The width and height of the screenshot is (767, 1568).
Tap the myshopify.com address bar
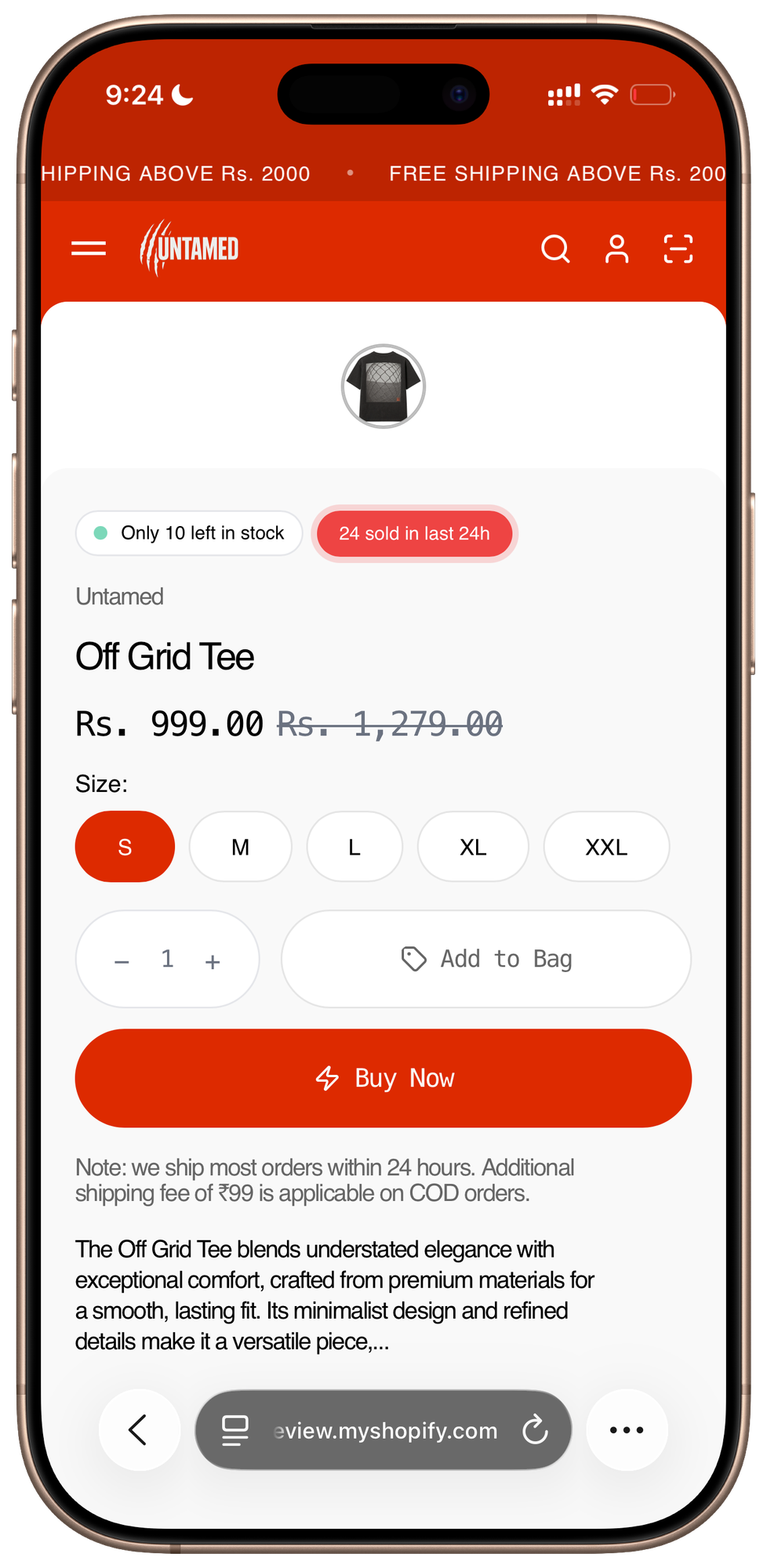click(x=385, y=1431)
